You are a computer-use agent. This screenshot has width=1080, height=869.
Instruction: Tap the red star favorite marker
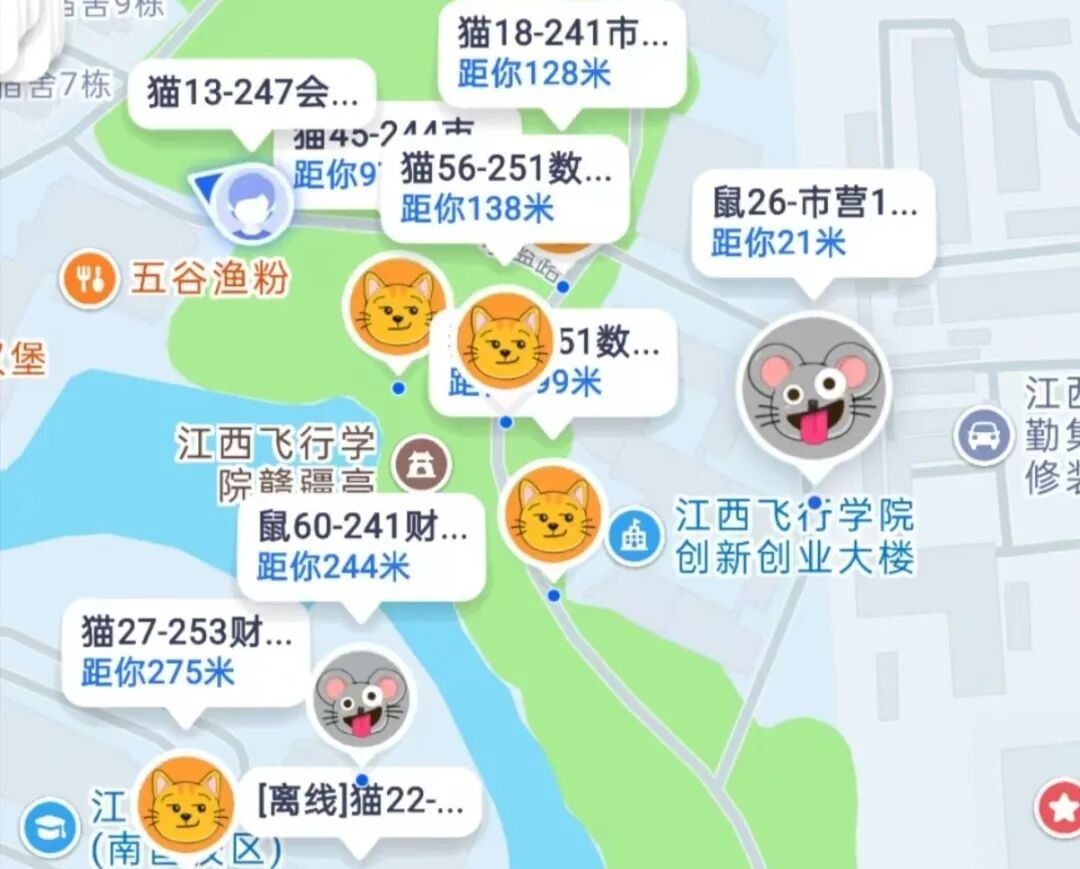coord(1060,807)
